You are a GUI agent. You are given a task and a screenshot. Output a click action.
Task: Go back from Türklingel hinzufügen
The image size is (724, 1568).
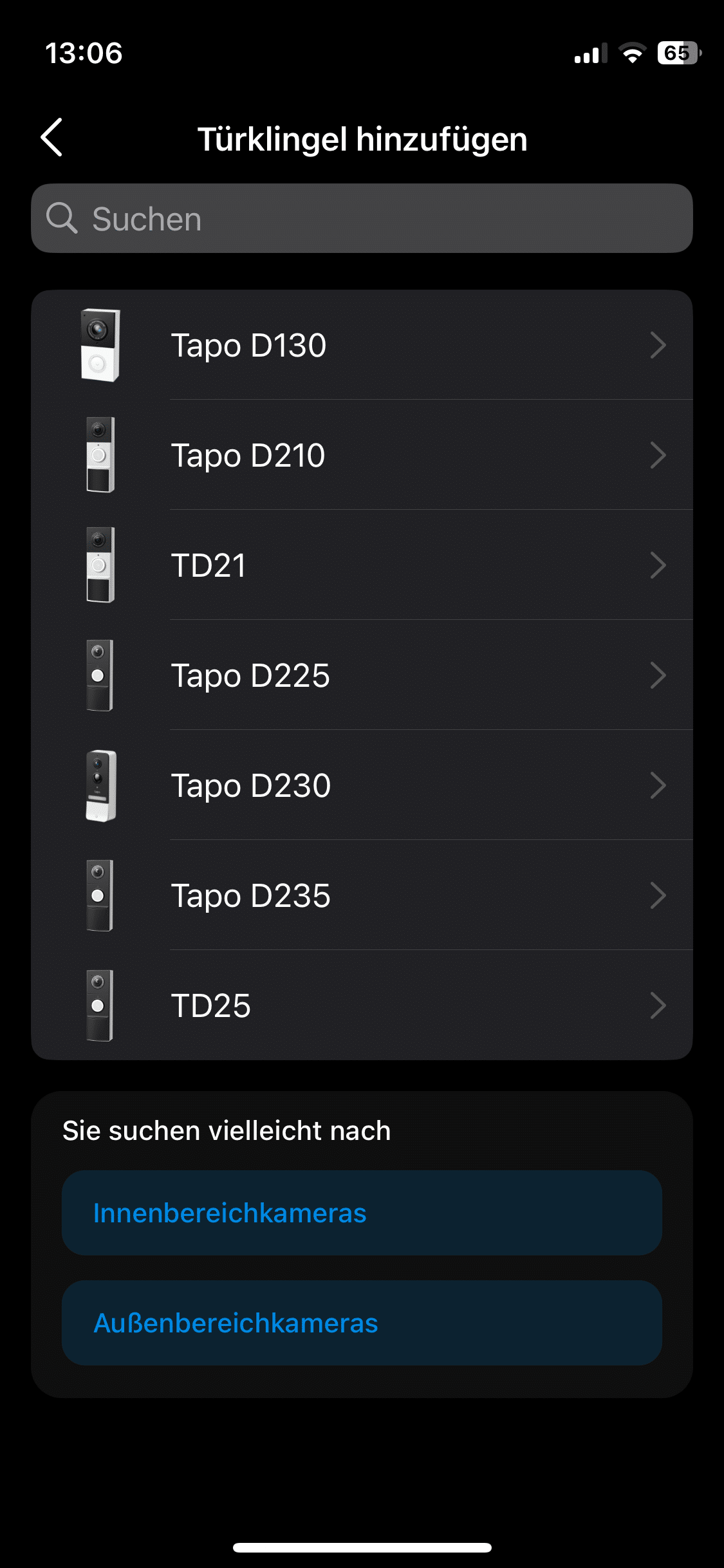click(x=52, y=138)
